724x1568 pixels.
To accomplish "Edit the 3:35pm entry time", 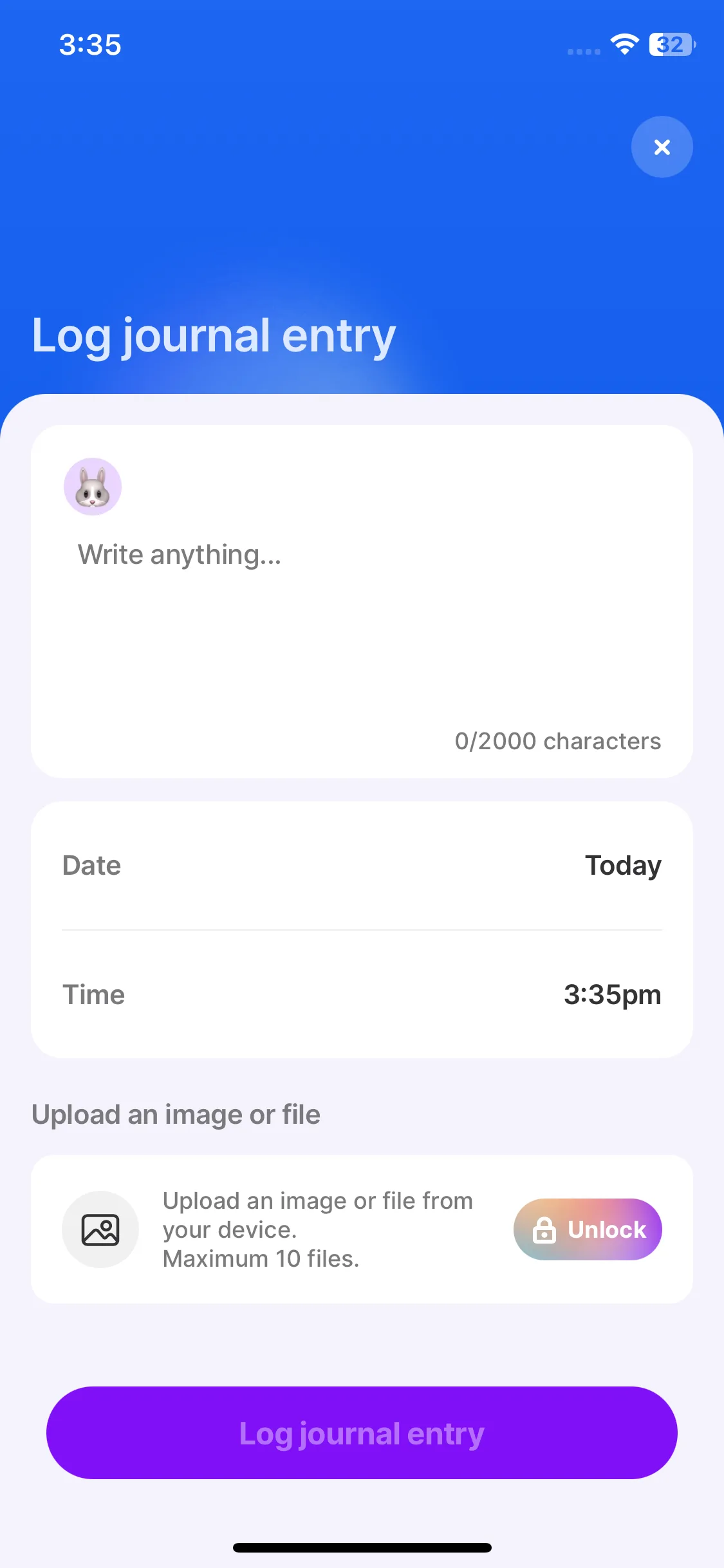I will pyautogui.click(x=612, y=995).
